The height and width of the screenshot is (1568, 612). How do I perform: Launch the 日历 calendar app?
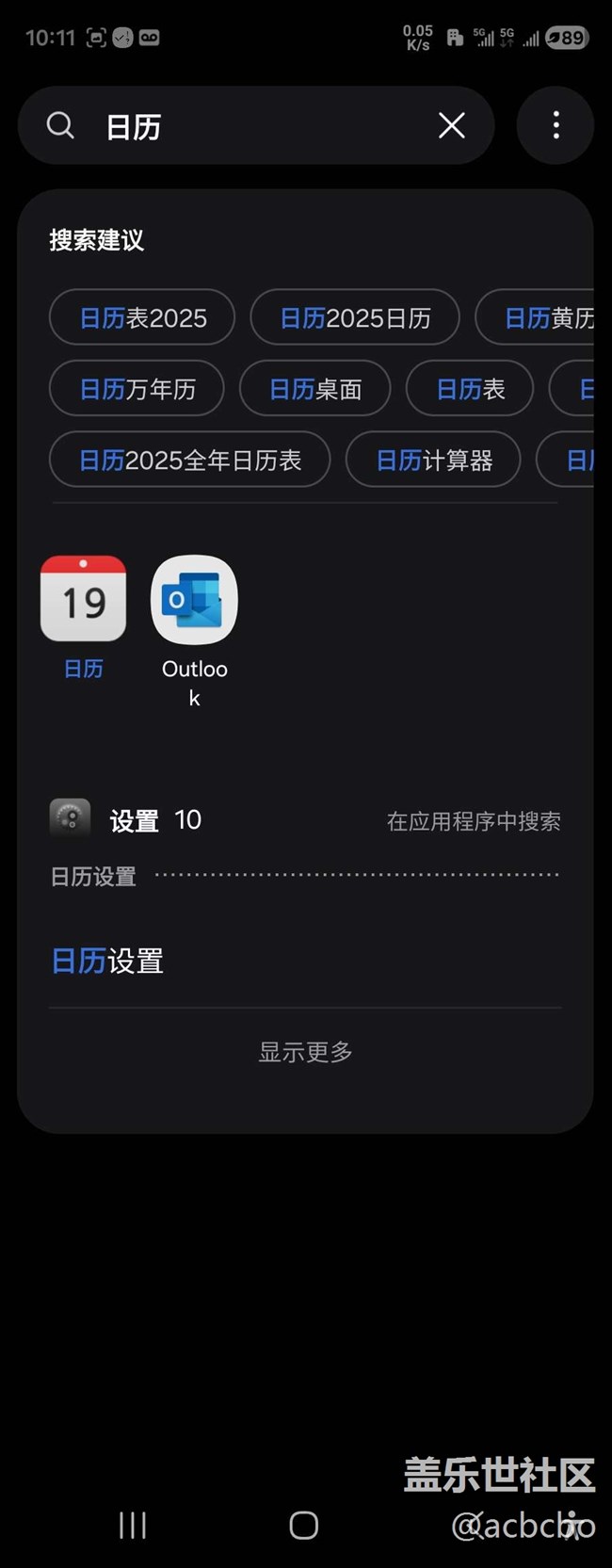(x=83, y=600)
